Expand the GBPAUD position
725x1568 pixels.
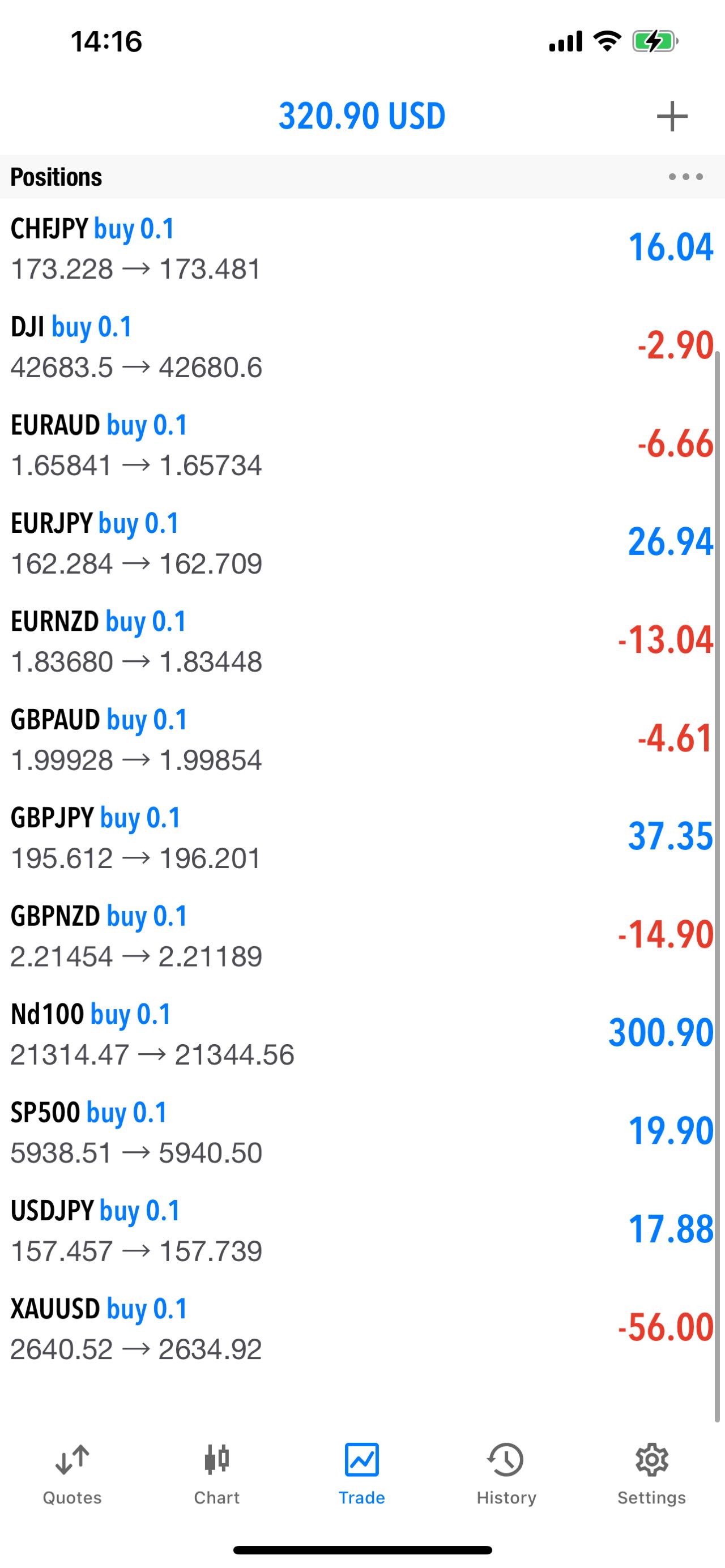[362, 739]
